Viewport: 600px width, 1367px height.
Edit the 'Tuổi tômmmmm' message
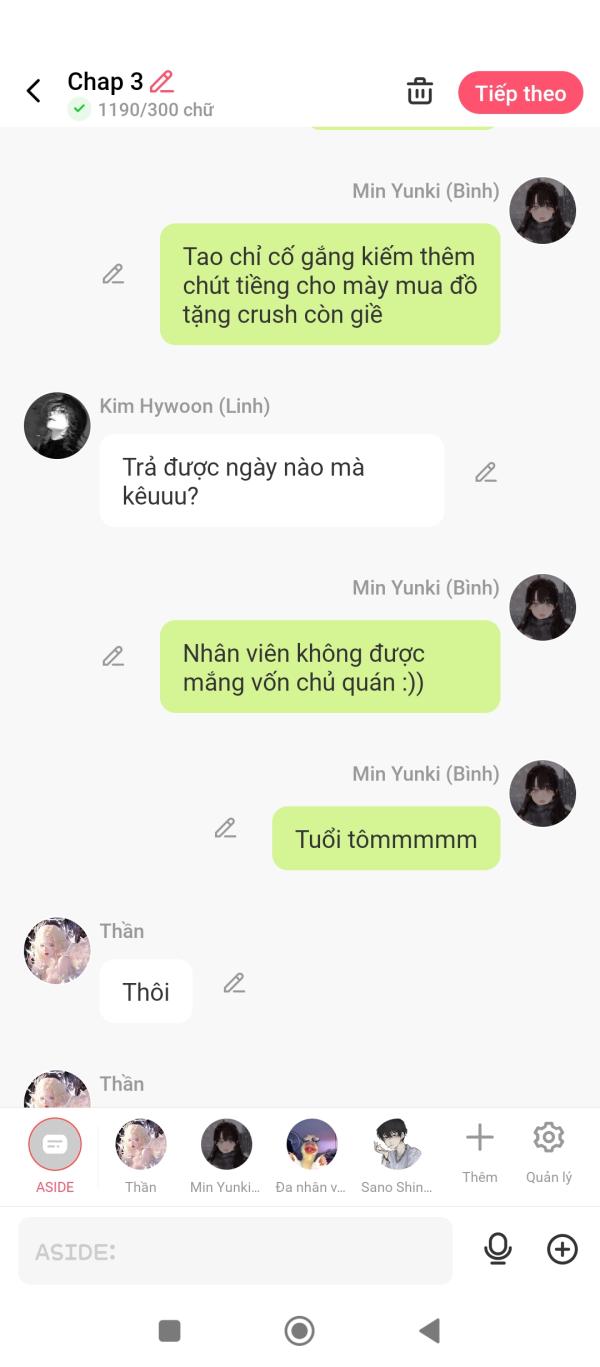[226, 828]
